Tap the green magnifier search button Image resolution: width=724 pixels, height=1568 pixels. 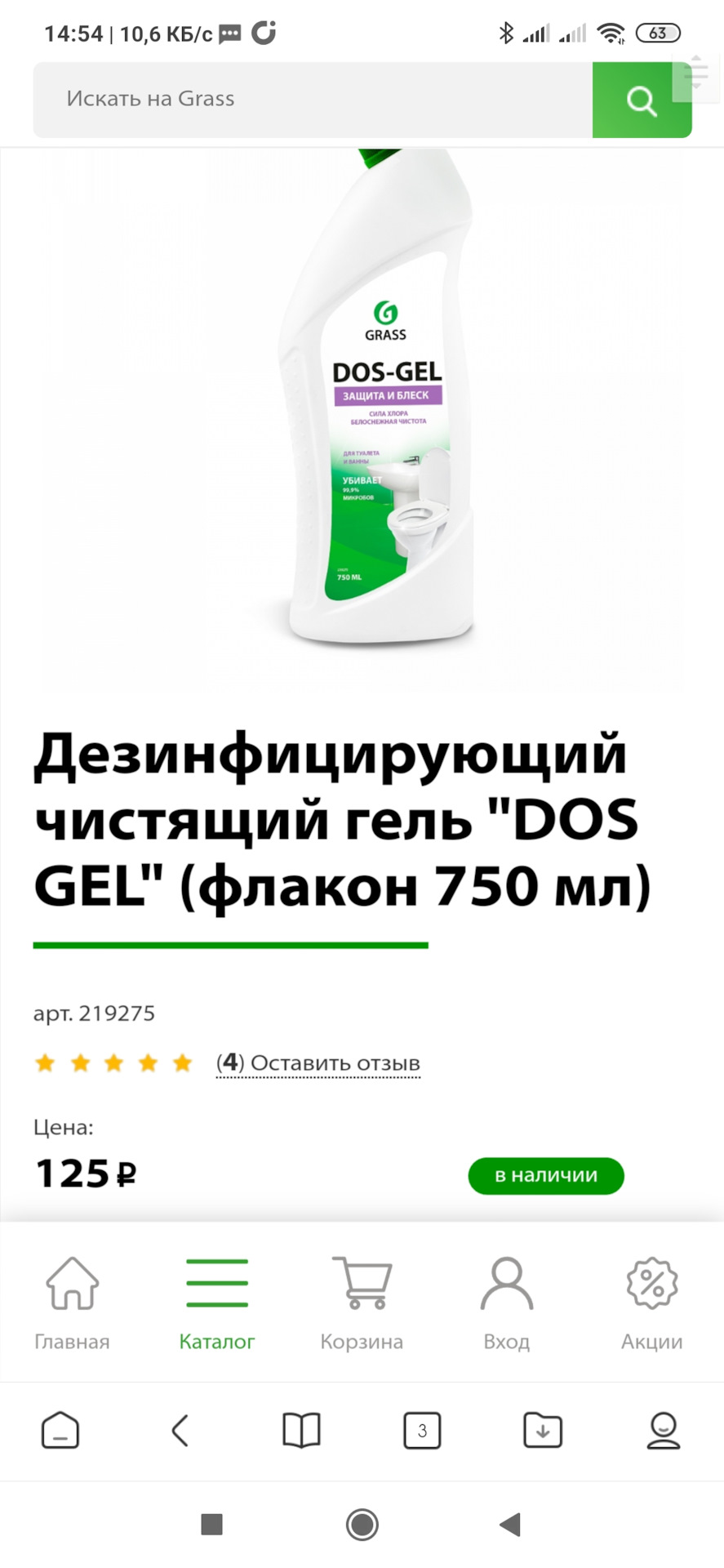(x=642, y=101)
